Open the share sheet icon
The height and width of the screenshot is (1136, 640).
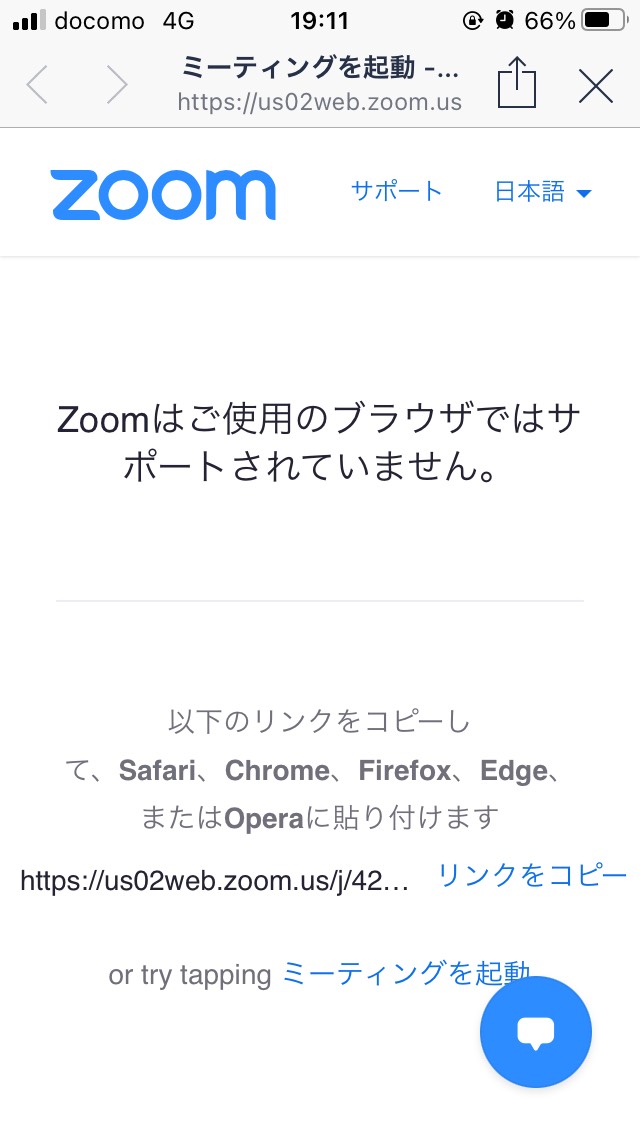pos(517,83)
